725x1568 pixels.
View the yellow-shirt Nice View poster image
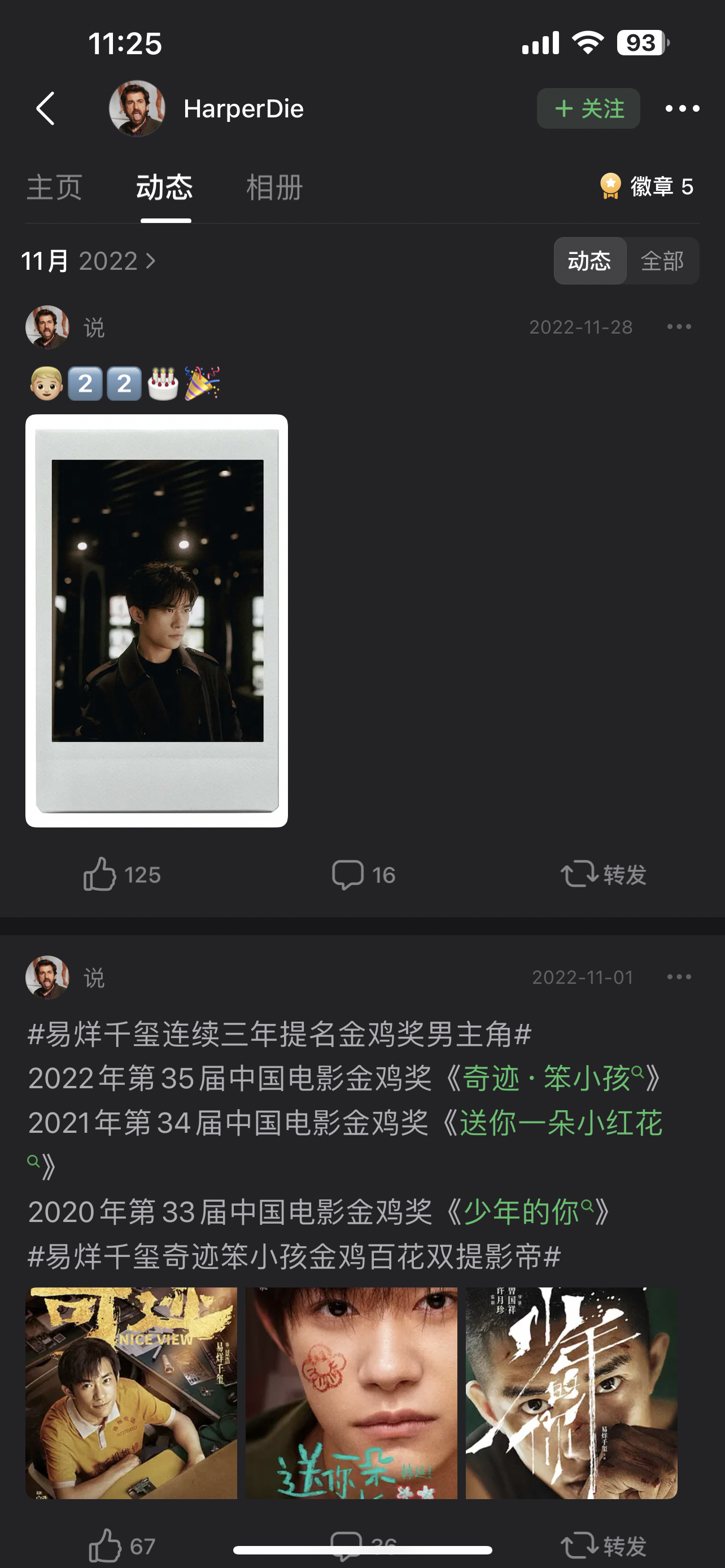pyautogui.click(x=131, y=1392)
